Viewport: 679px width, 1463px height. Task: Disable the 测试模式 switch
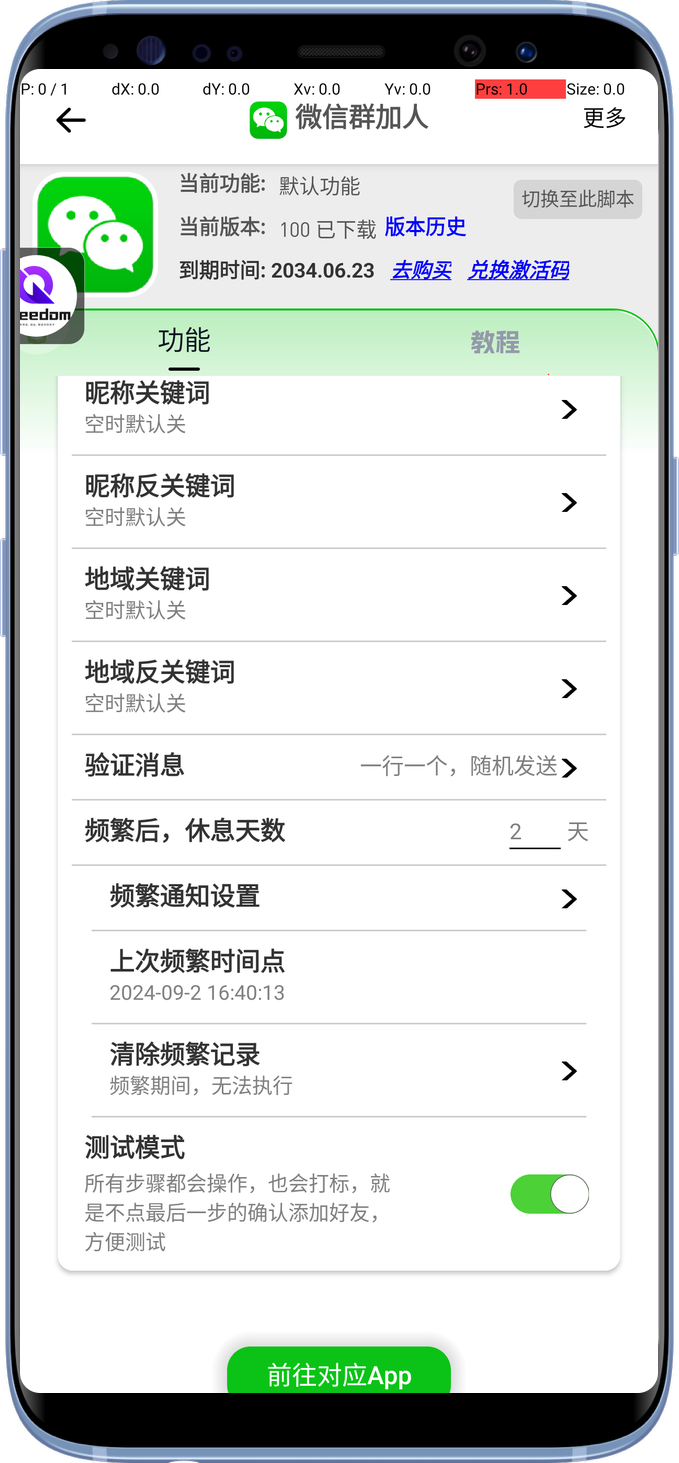[549, 1194]
